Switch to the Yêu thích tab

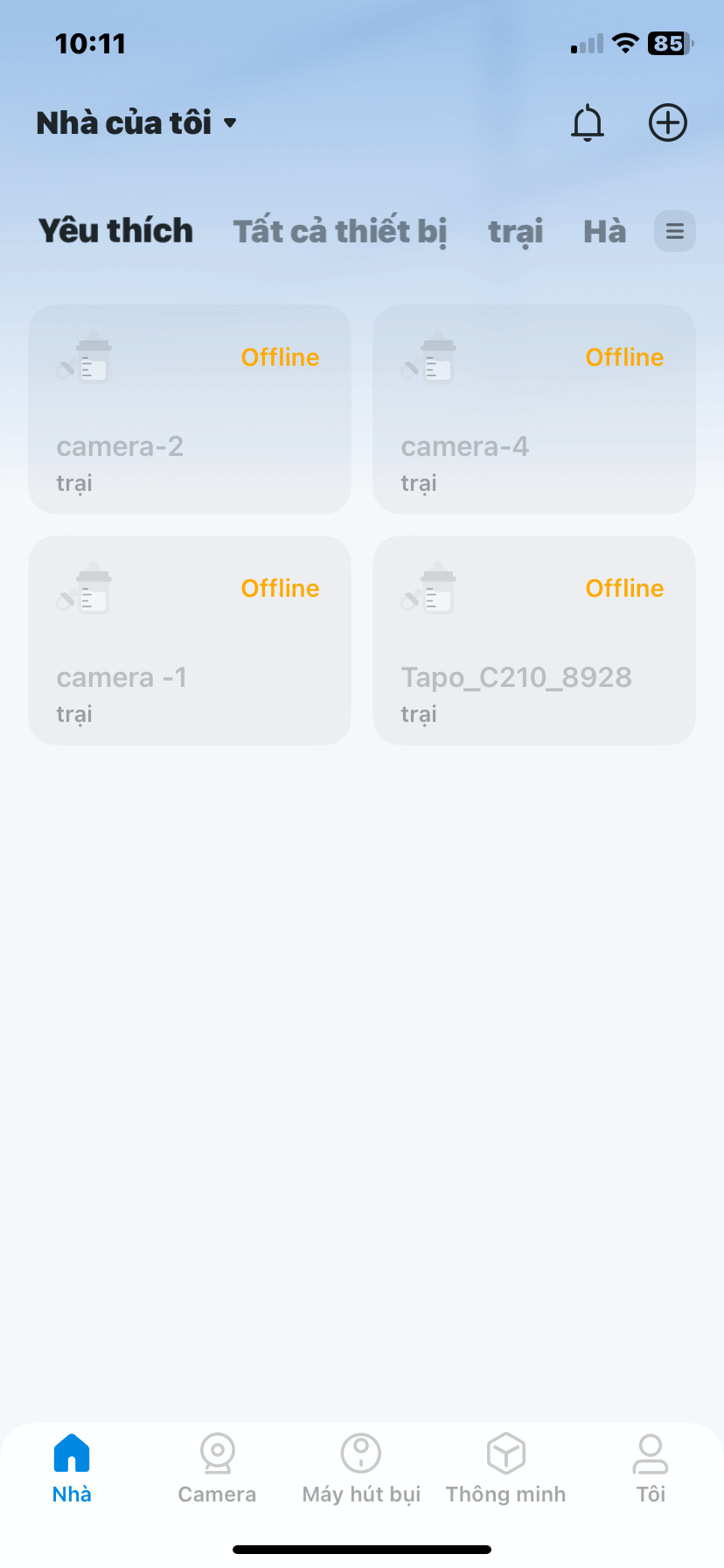[x=115, y=231]
